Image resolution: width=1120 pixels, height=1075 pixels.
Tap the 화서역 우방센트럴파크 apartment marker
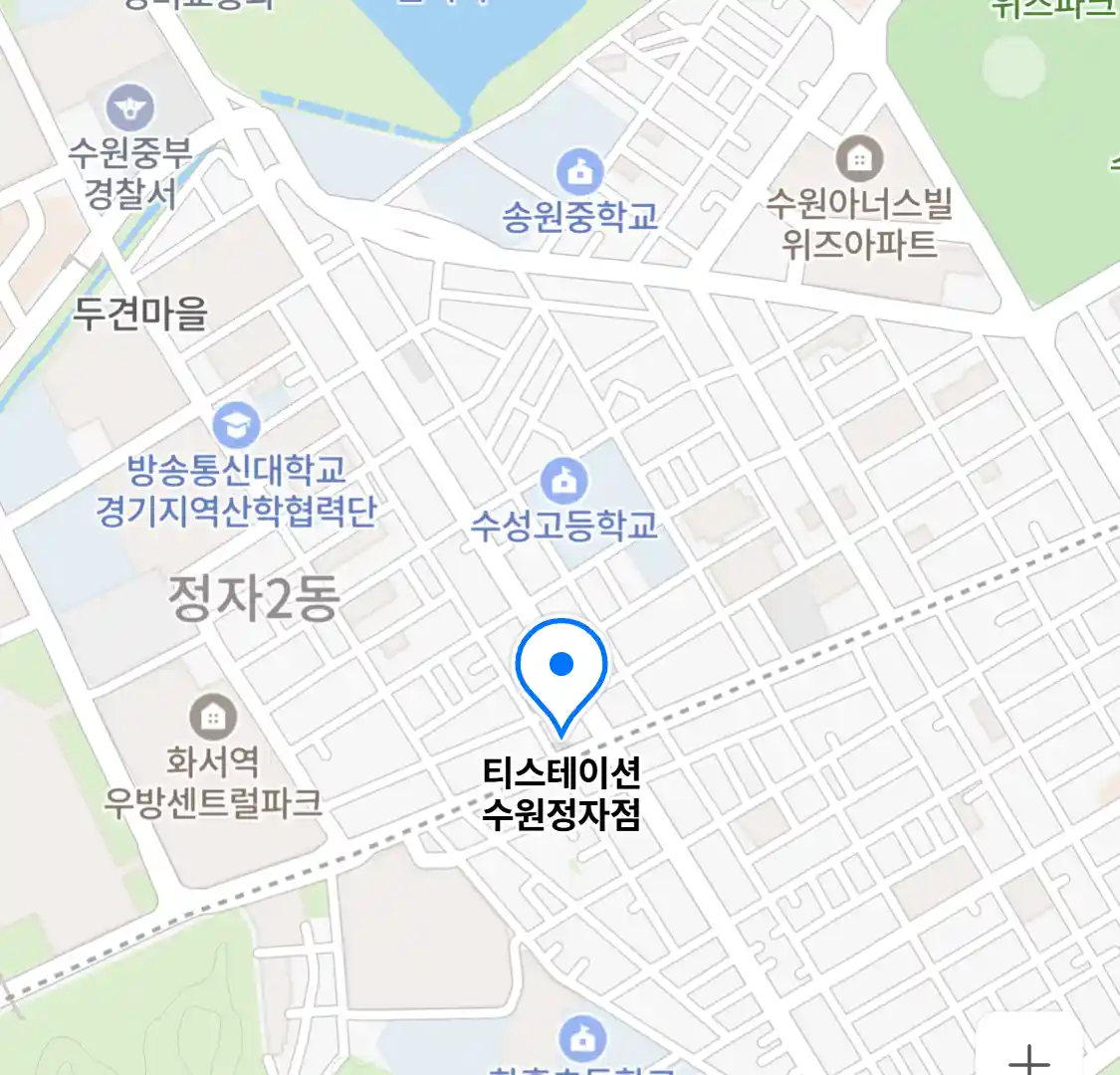[213, 716]
